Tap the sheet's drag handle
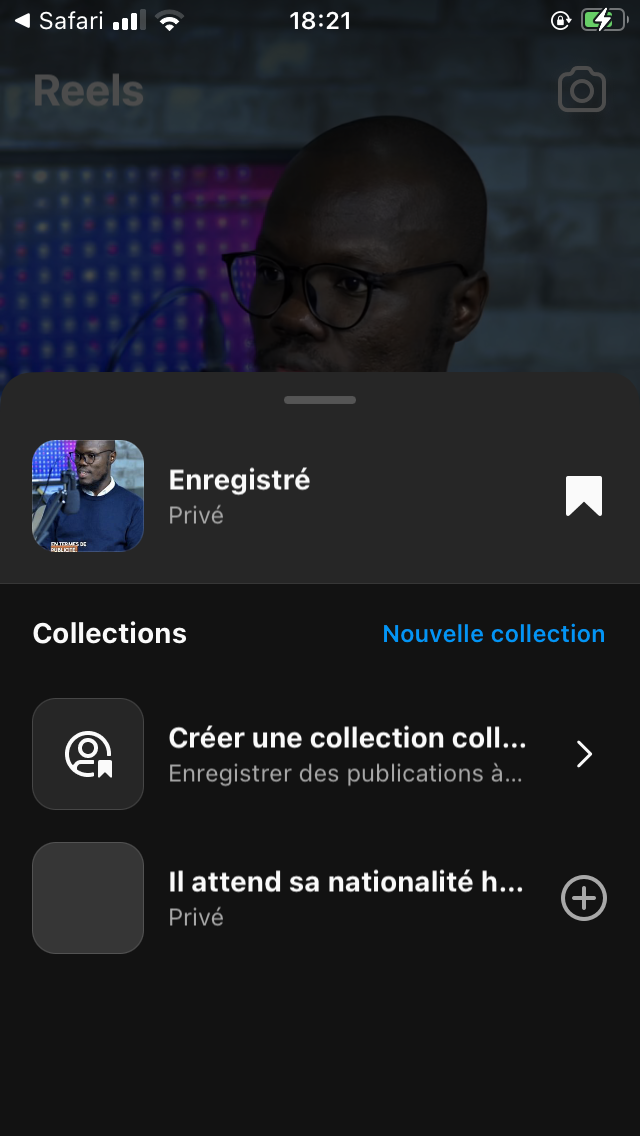The image size is (640, 1136). 320,400
